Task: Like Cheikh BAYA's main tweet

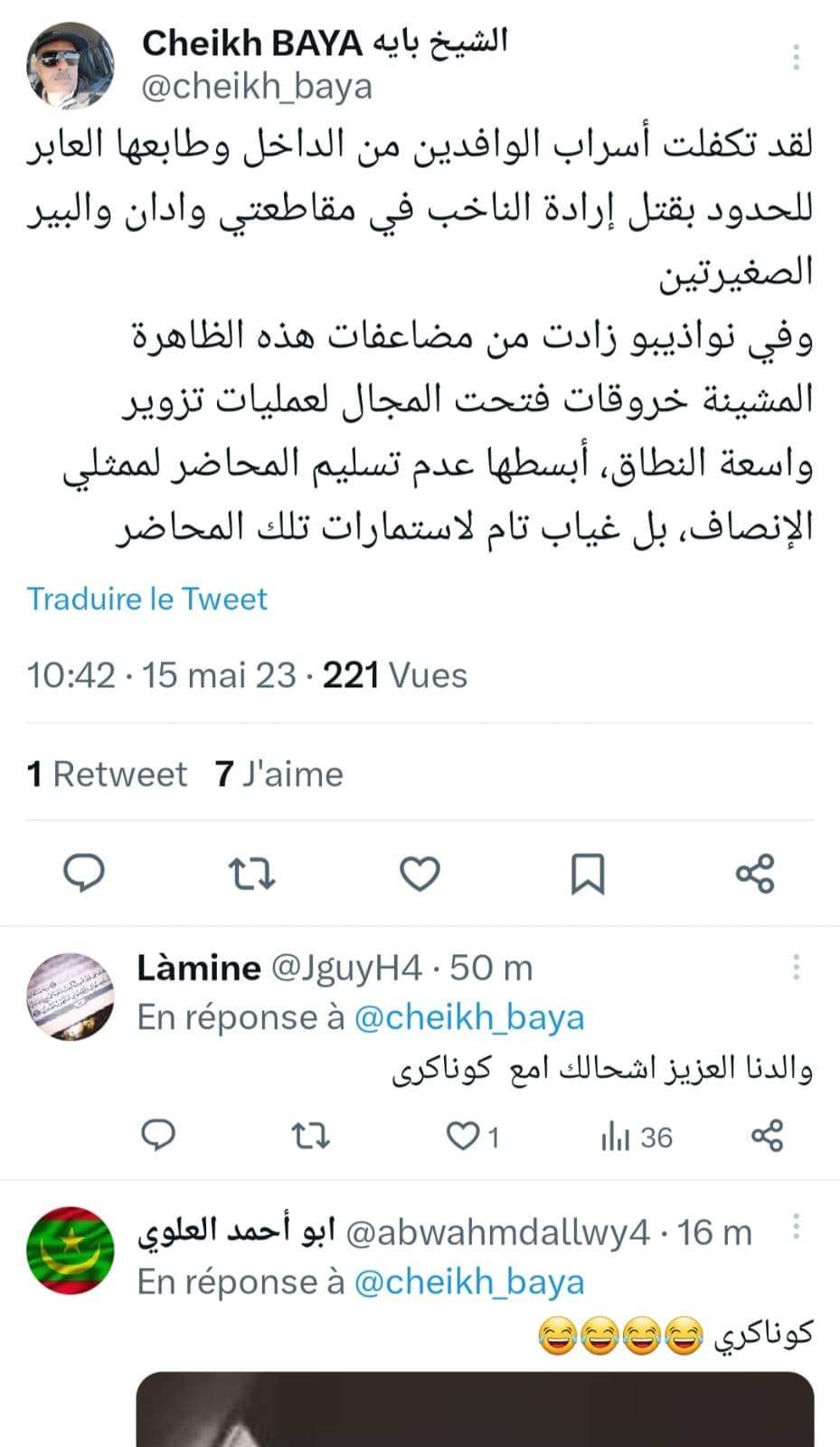Action: click(x=420, y=874)
